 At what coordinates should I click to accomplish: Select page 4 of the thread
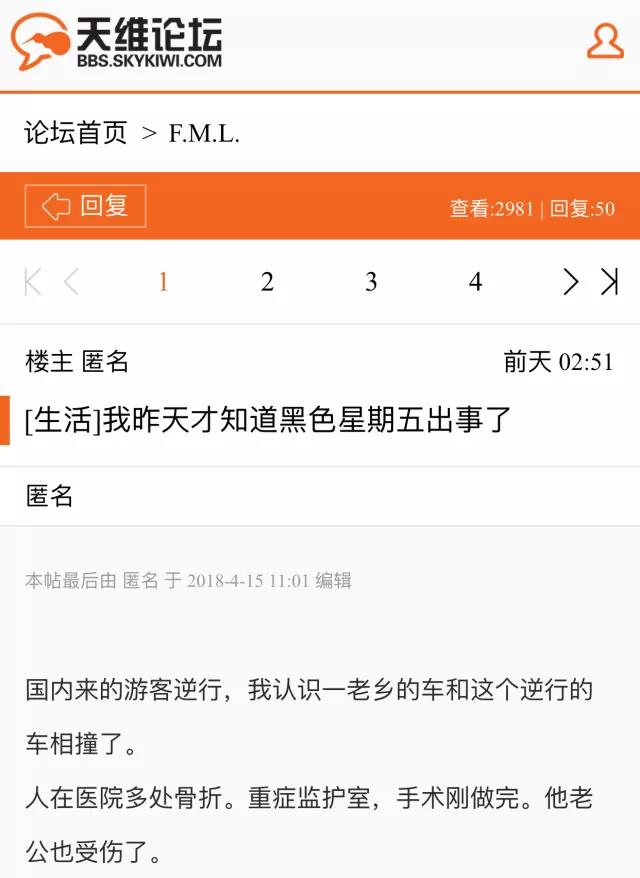point(475,282)
